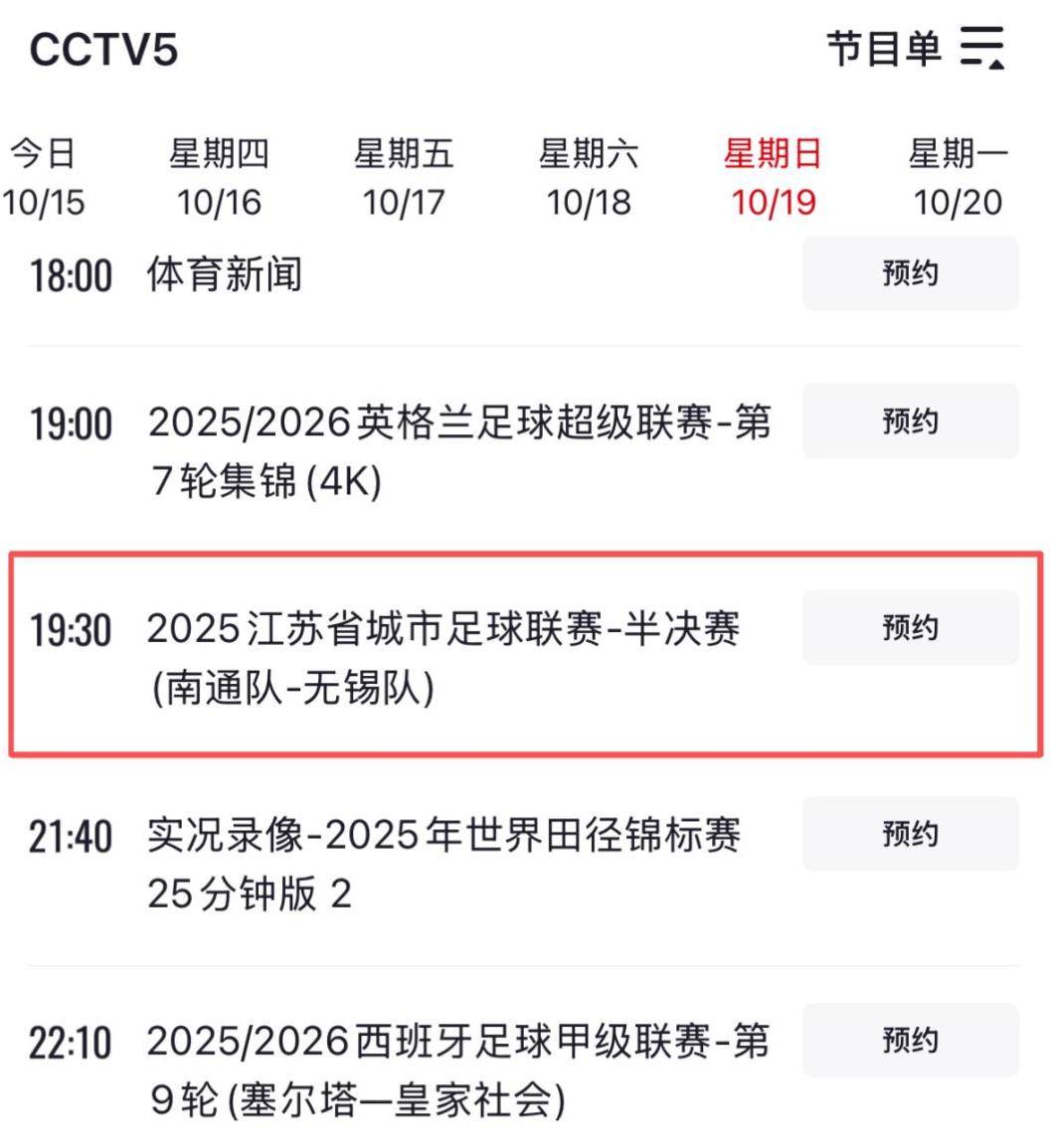Book reminder for 19:30 江苏省城市足球联赛 semifinal
The height and width of the screenshot is (1148, 1052).
tap(910, 628)
